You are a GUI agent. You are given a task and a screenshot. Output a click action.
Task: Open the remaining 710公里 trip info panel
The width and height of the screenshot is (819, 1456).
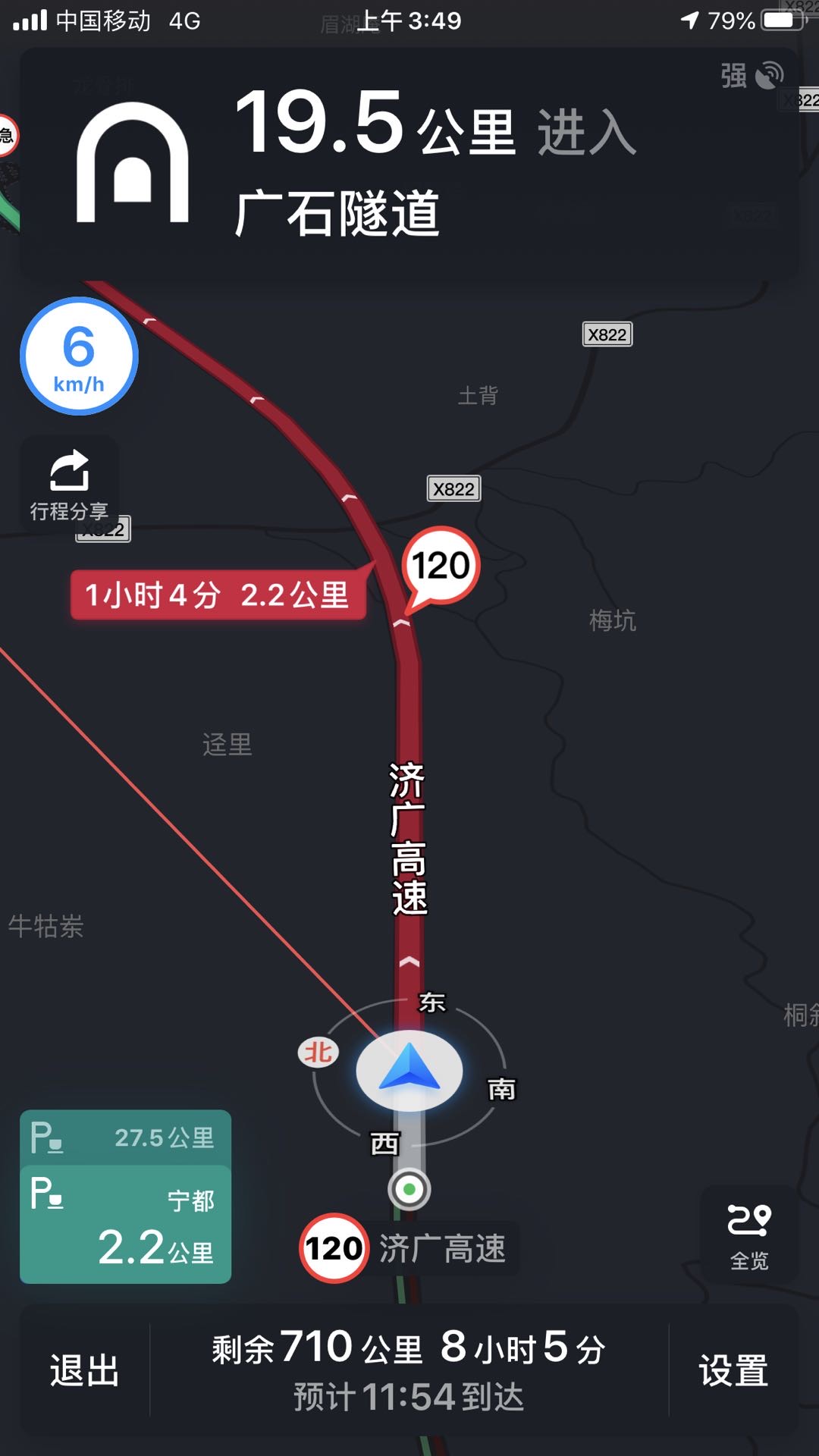[x=409, y=1370]
